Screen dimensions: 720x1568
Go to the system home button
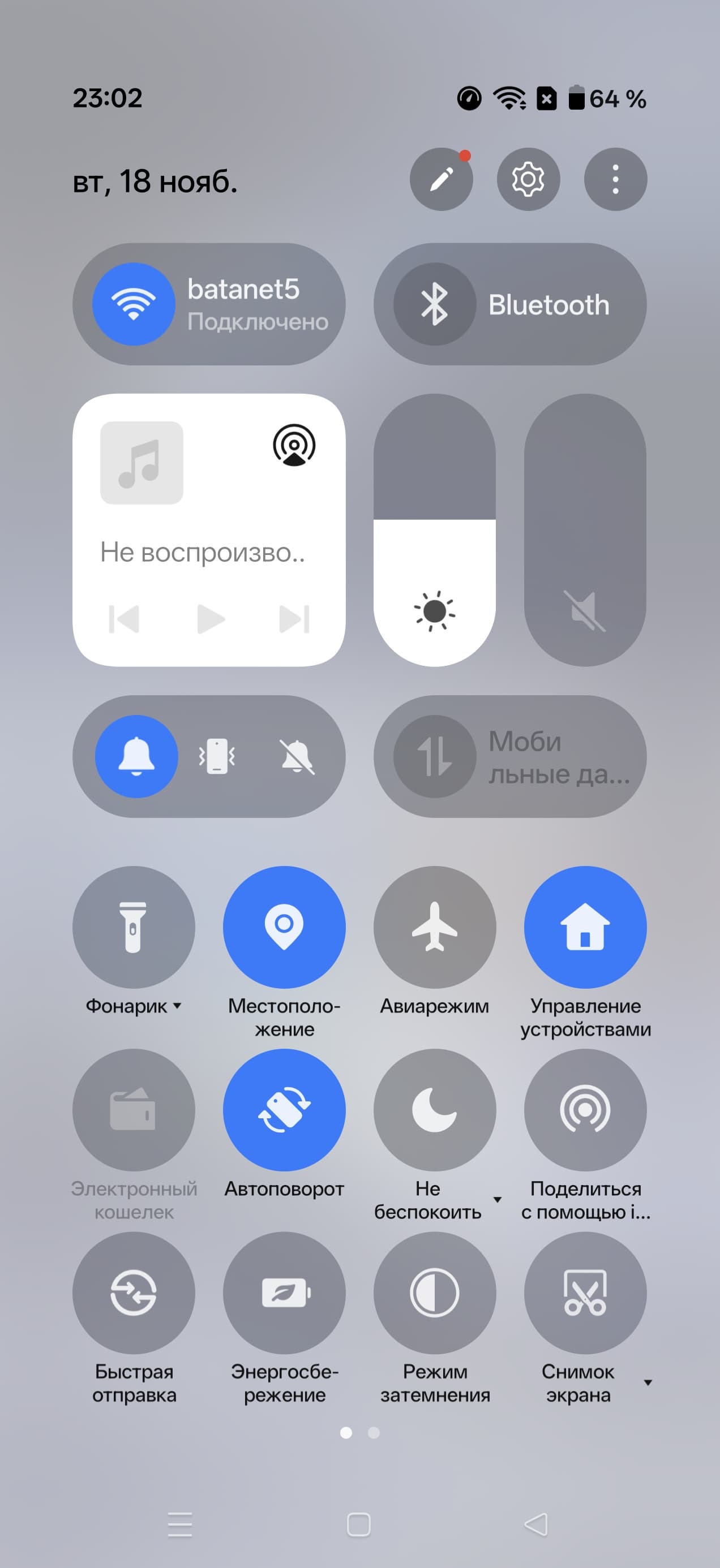359,1525
